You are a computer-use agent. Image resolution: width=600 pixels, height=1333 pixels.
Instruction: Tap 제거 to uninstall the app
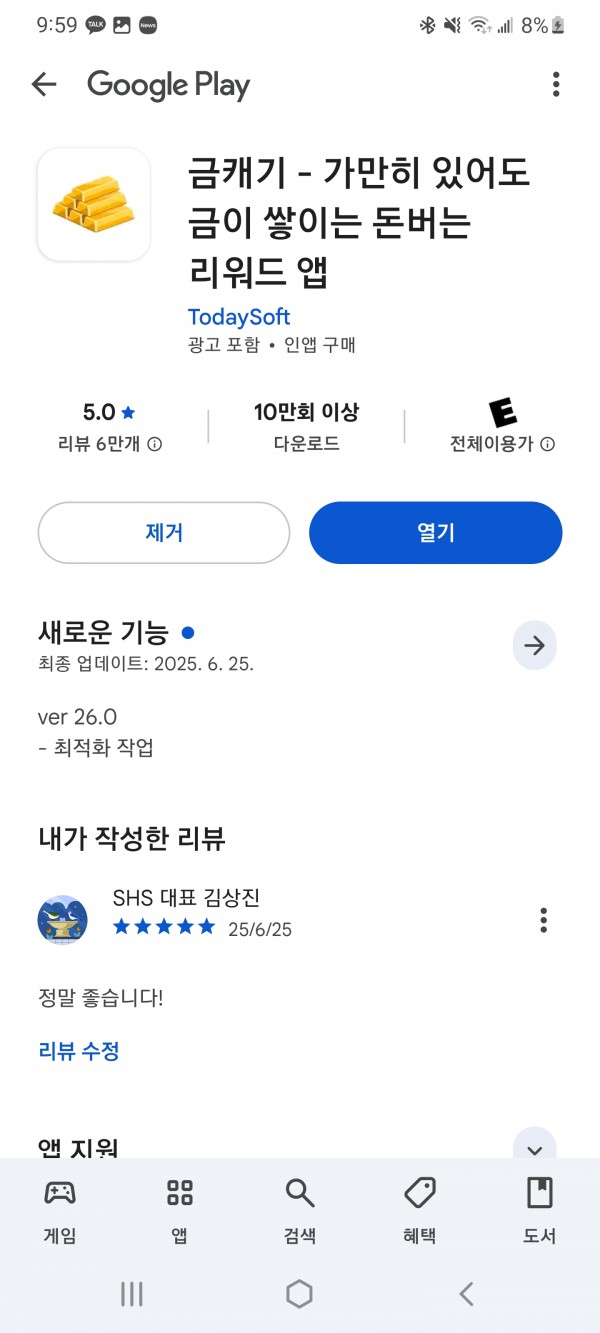click(x=164, y=533)
